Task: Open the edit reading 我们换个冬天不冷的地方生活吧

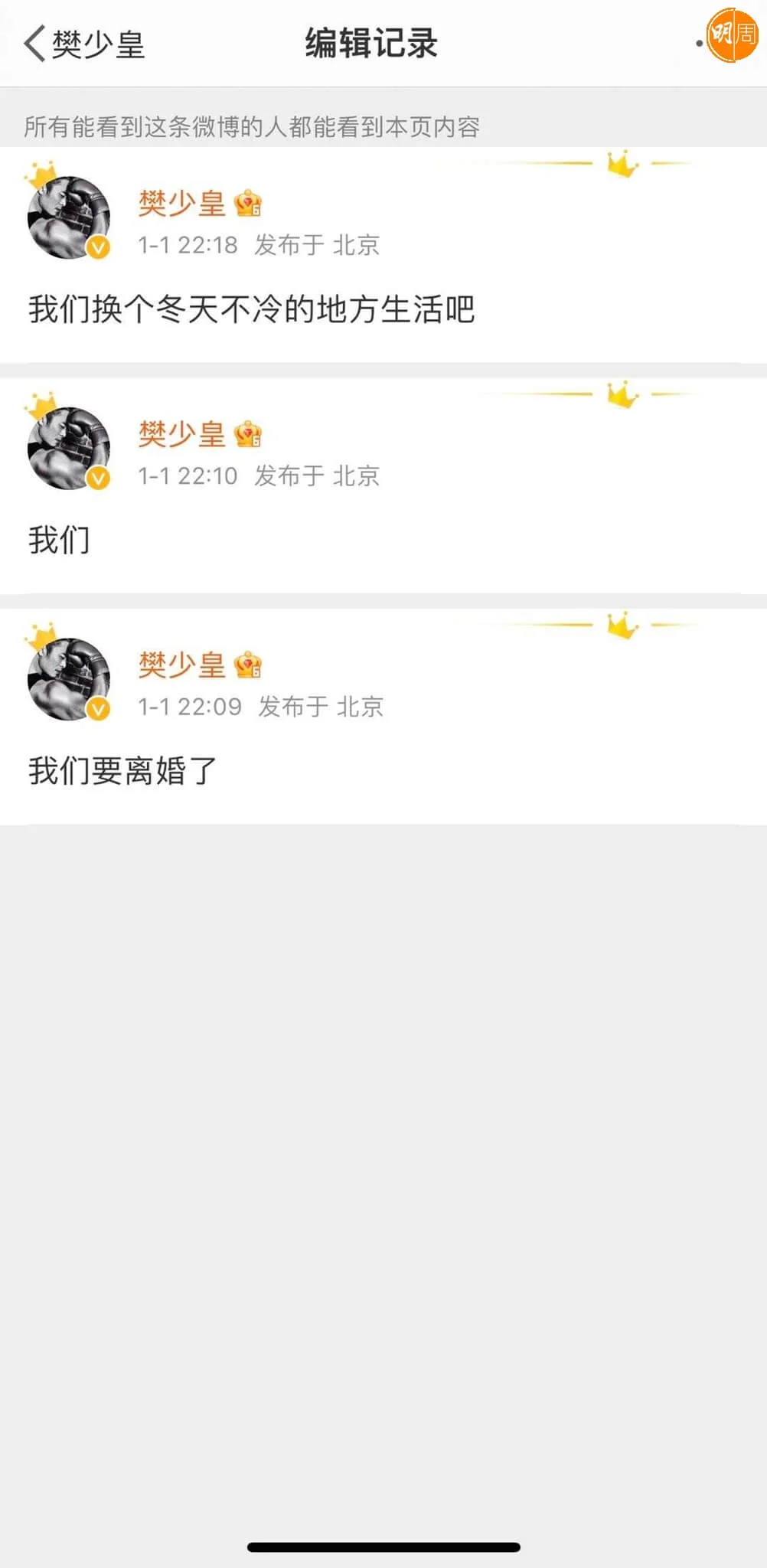Action: 251,310
